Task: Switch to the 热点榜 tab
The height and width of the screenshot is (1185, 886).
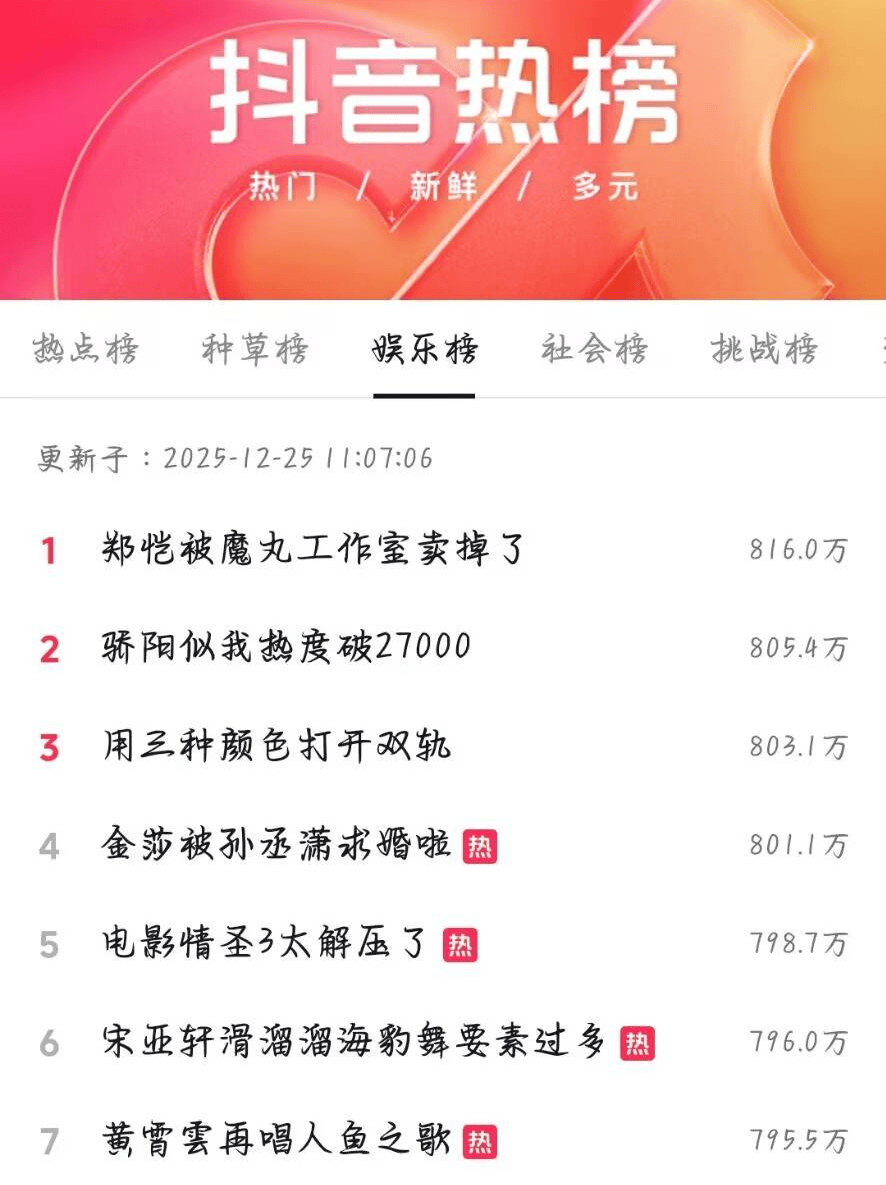Action: tap(85, 350)
